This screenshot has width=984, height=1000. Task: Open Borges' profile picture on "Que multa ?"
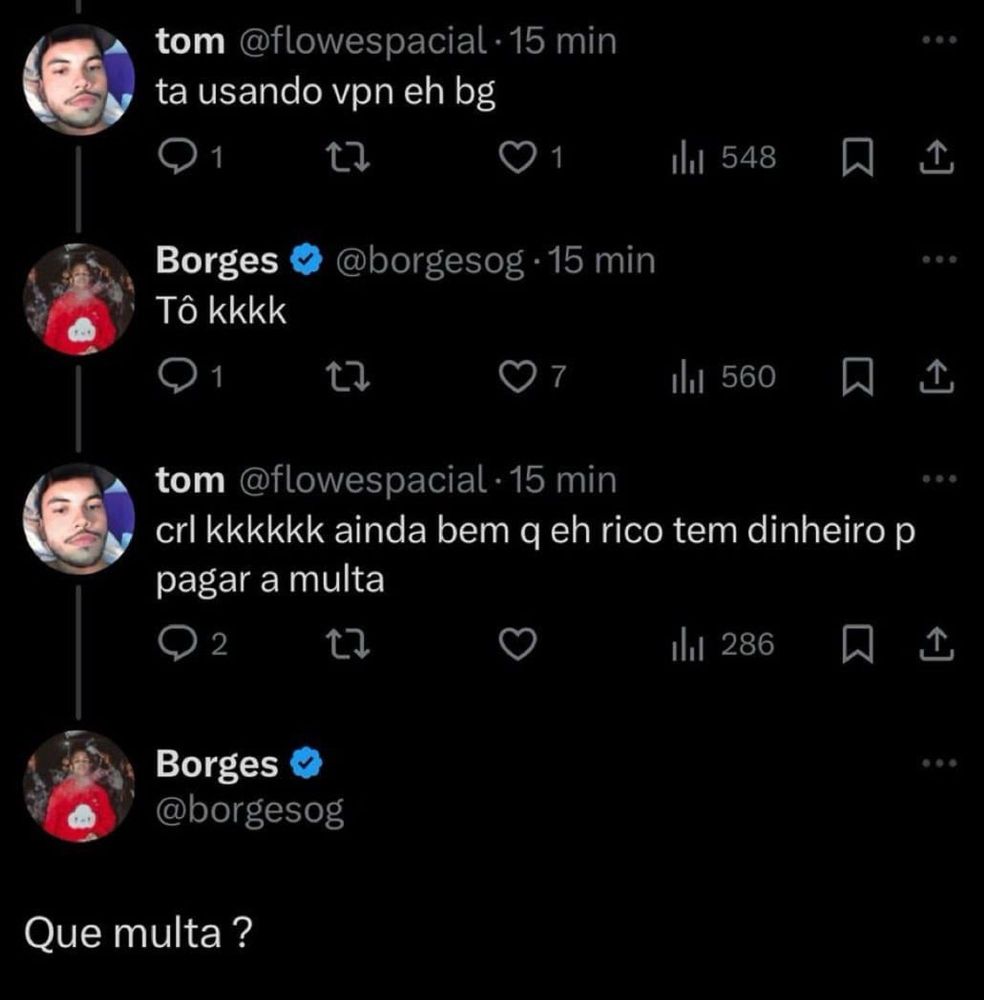(x=79, y=786)
